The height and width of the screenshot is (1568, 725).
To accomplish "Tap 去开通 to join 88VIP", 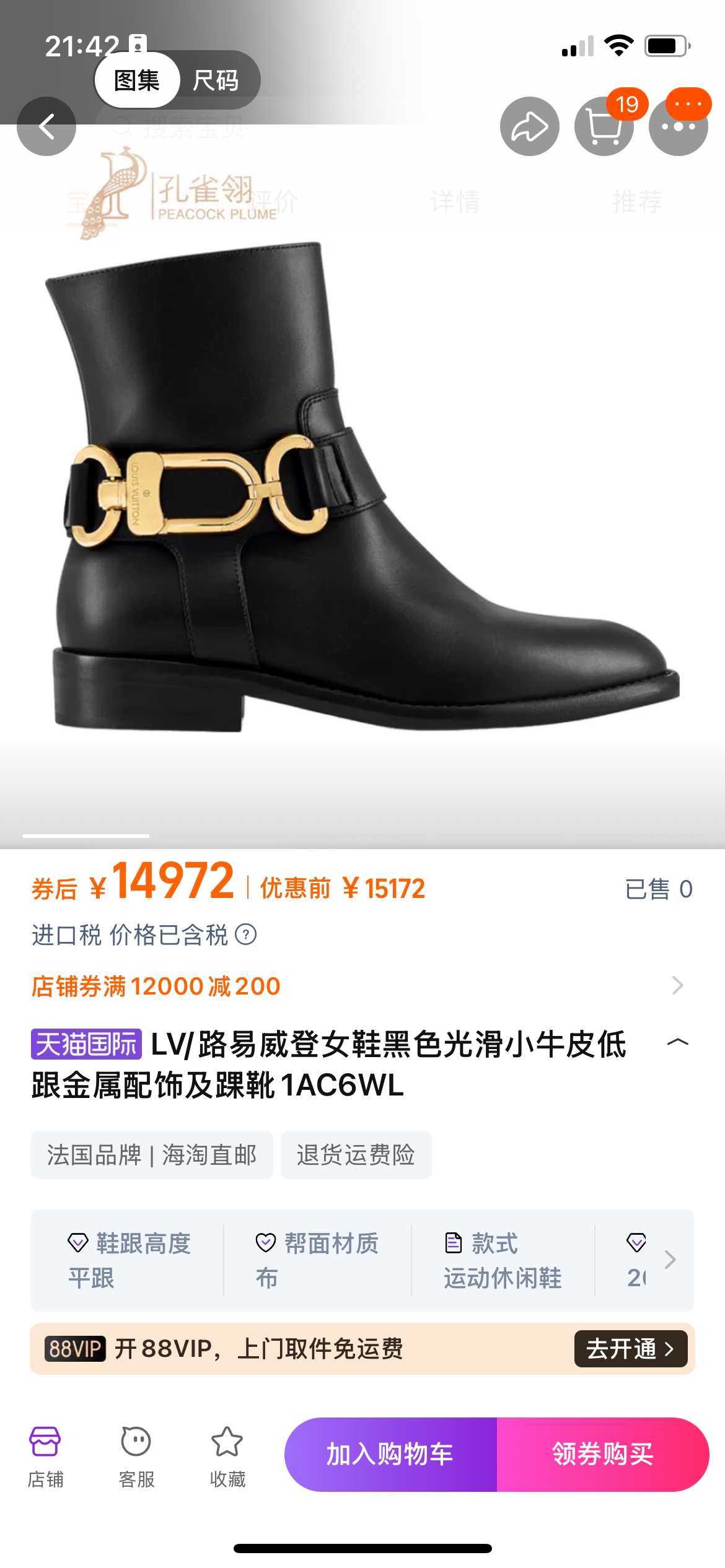I will (x=630, y=1348).
